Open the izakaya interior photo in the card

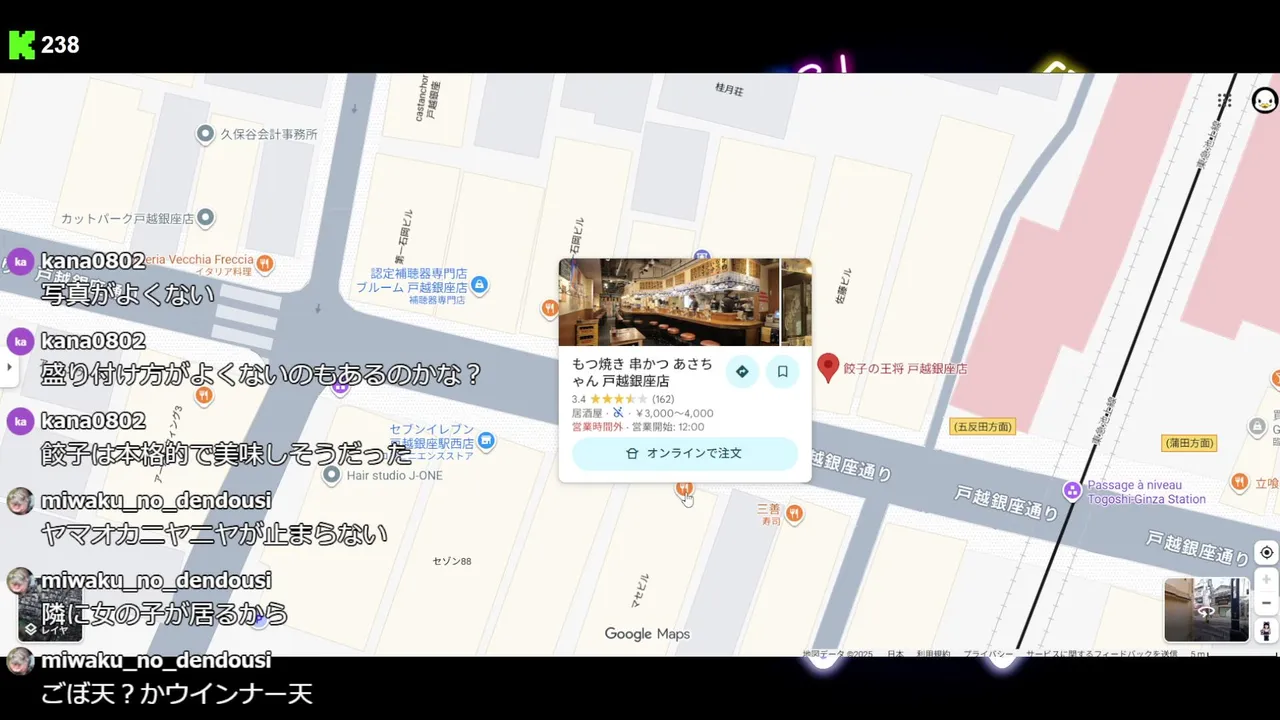(x=668, y=302)
